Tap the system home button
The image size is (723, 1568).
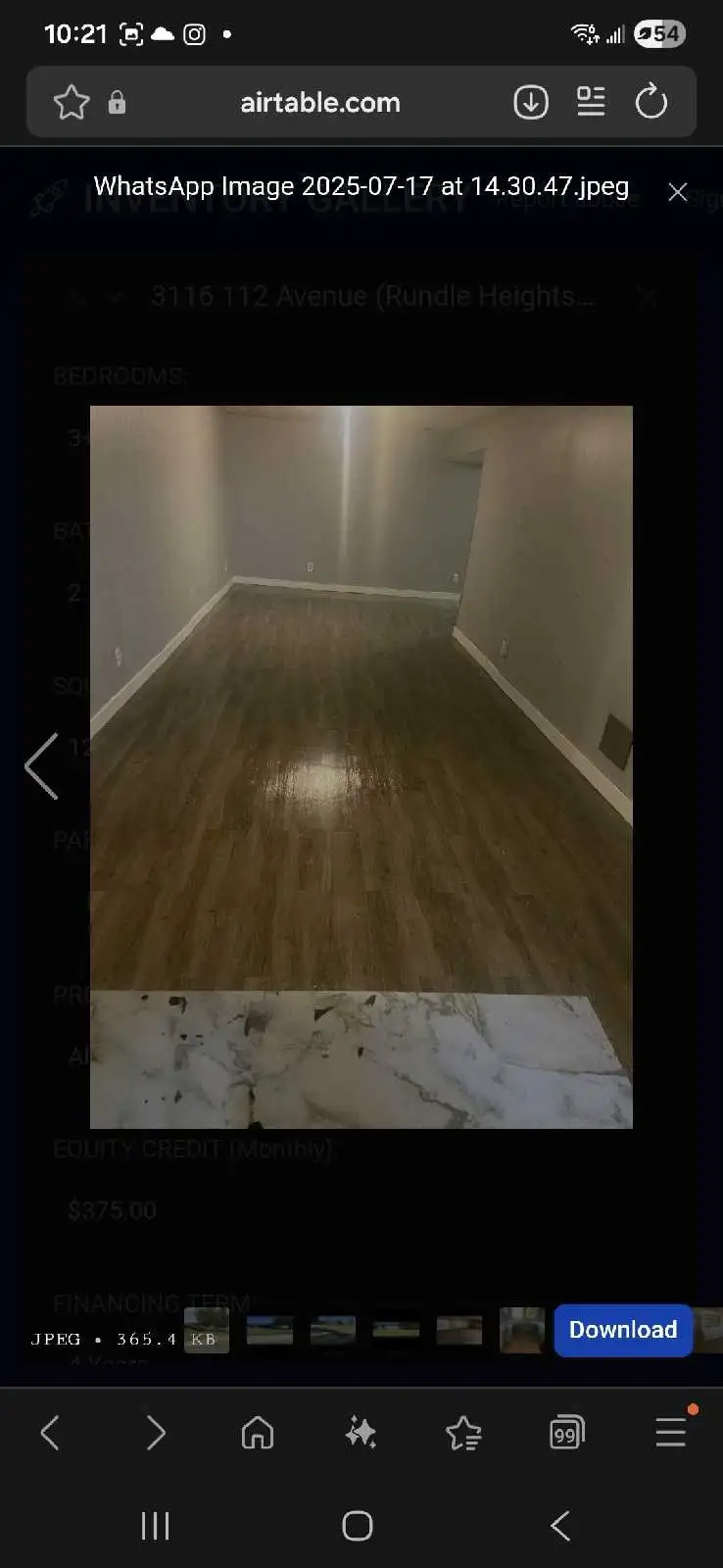(x=358, y=1525)
